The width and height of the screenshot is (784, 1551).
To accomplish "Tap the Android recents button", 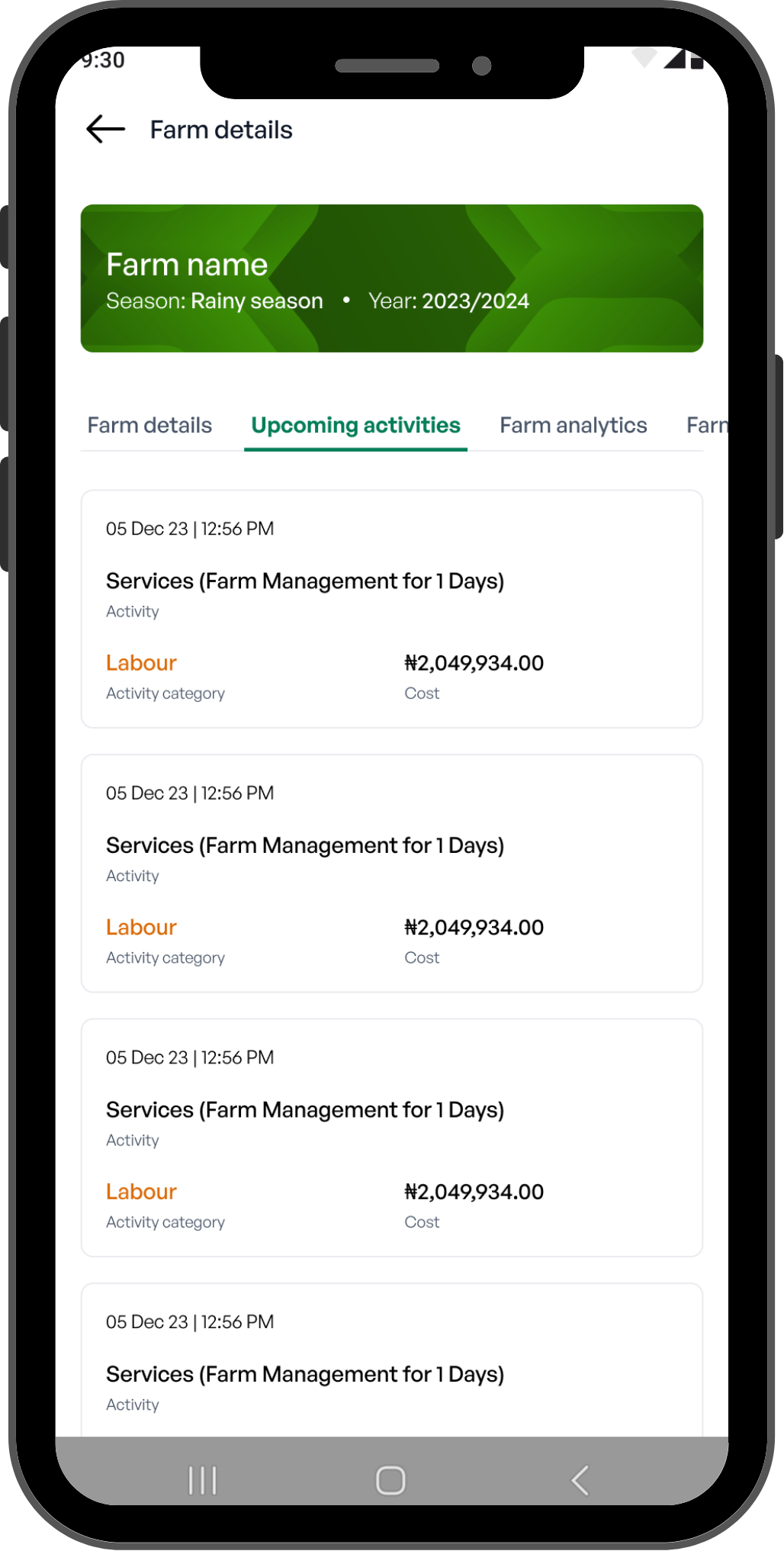I will [201, 1479].
